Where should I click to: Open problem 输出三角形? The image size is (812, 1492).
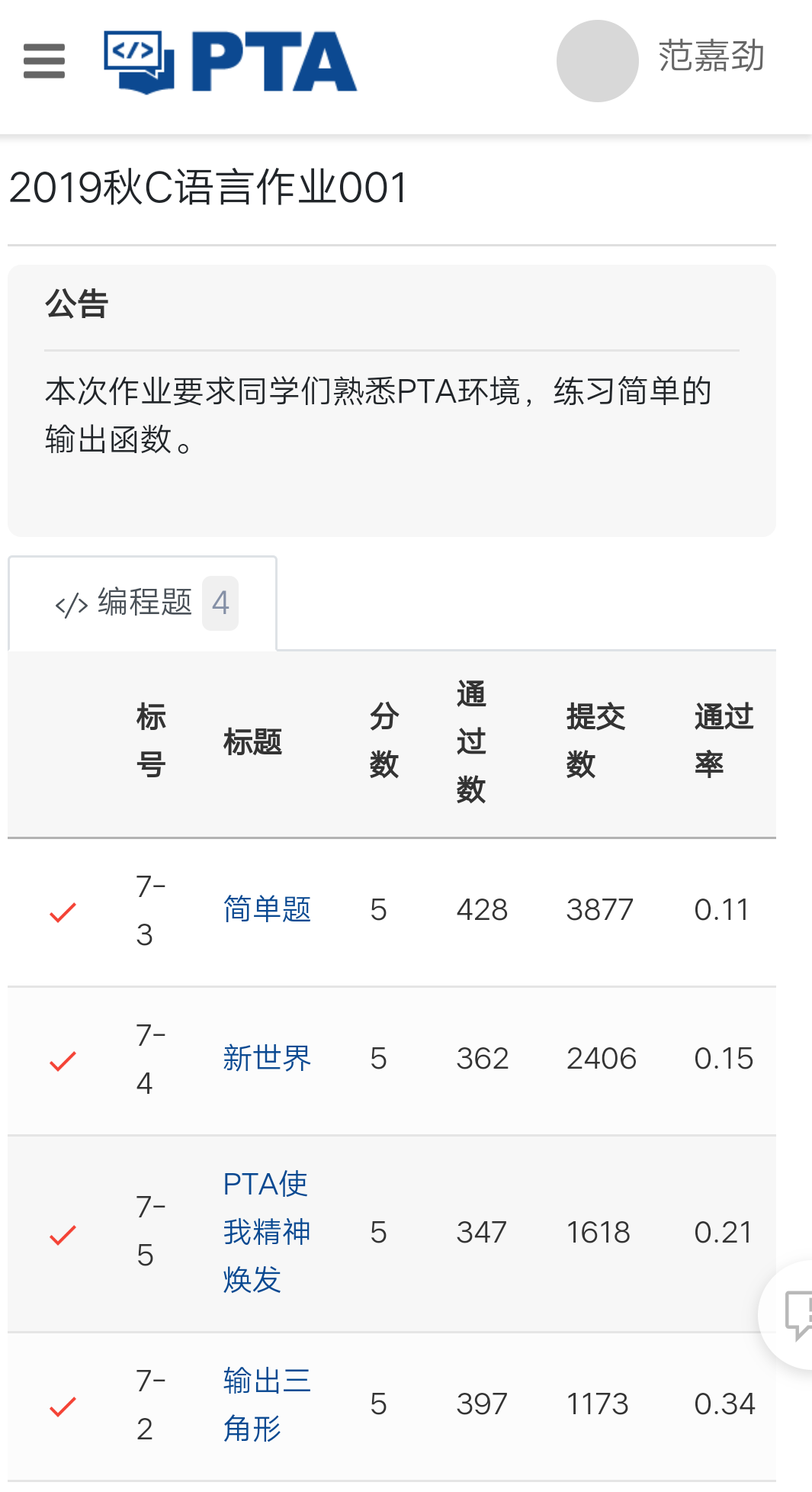tap(266, 1404)
